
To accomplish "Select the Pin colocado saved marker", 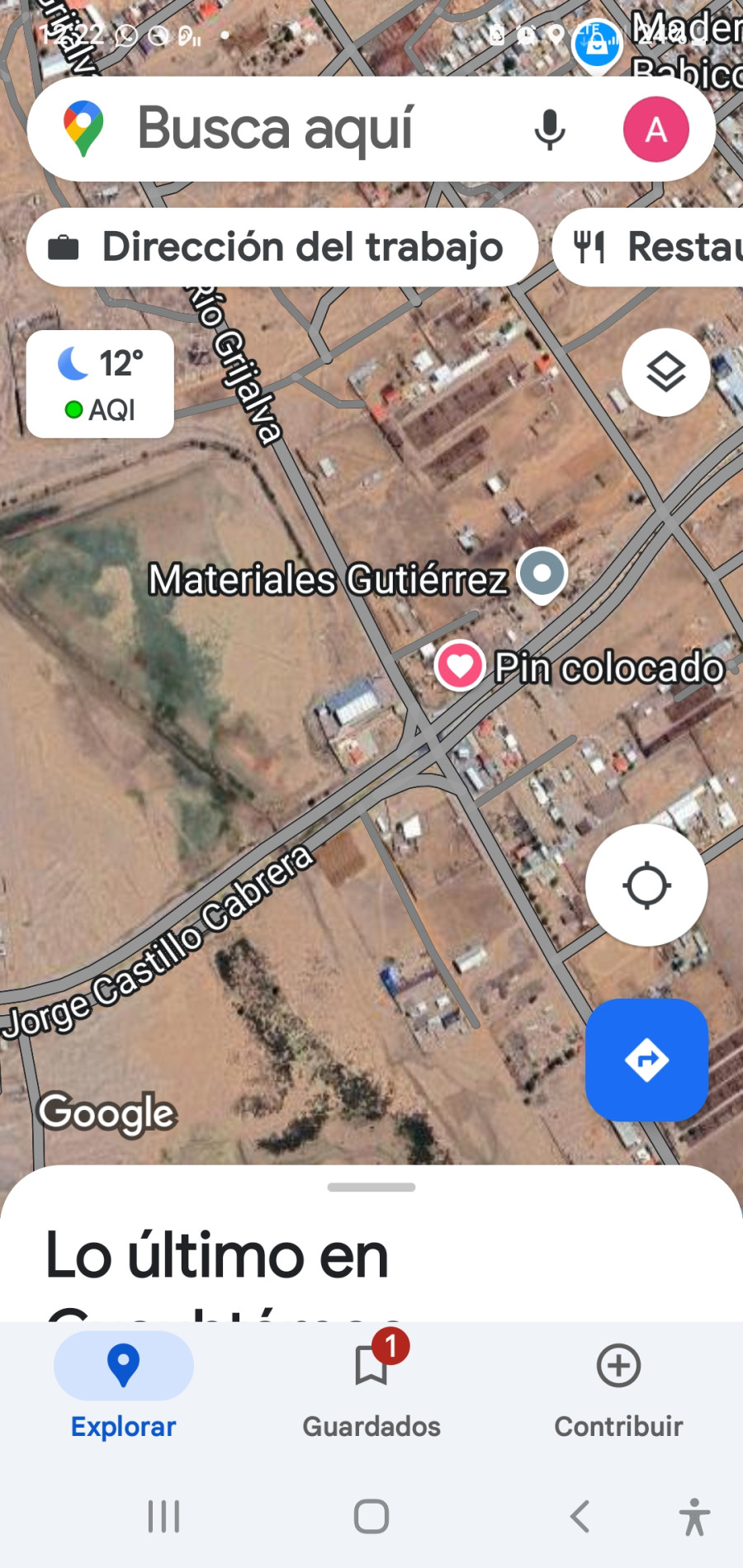I will pos(460,664).
